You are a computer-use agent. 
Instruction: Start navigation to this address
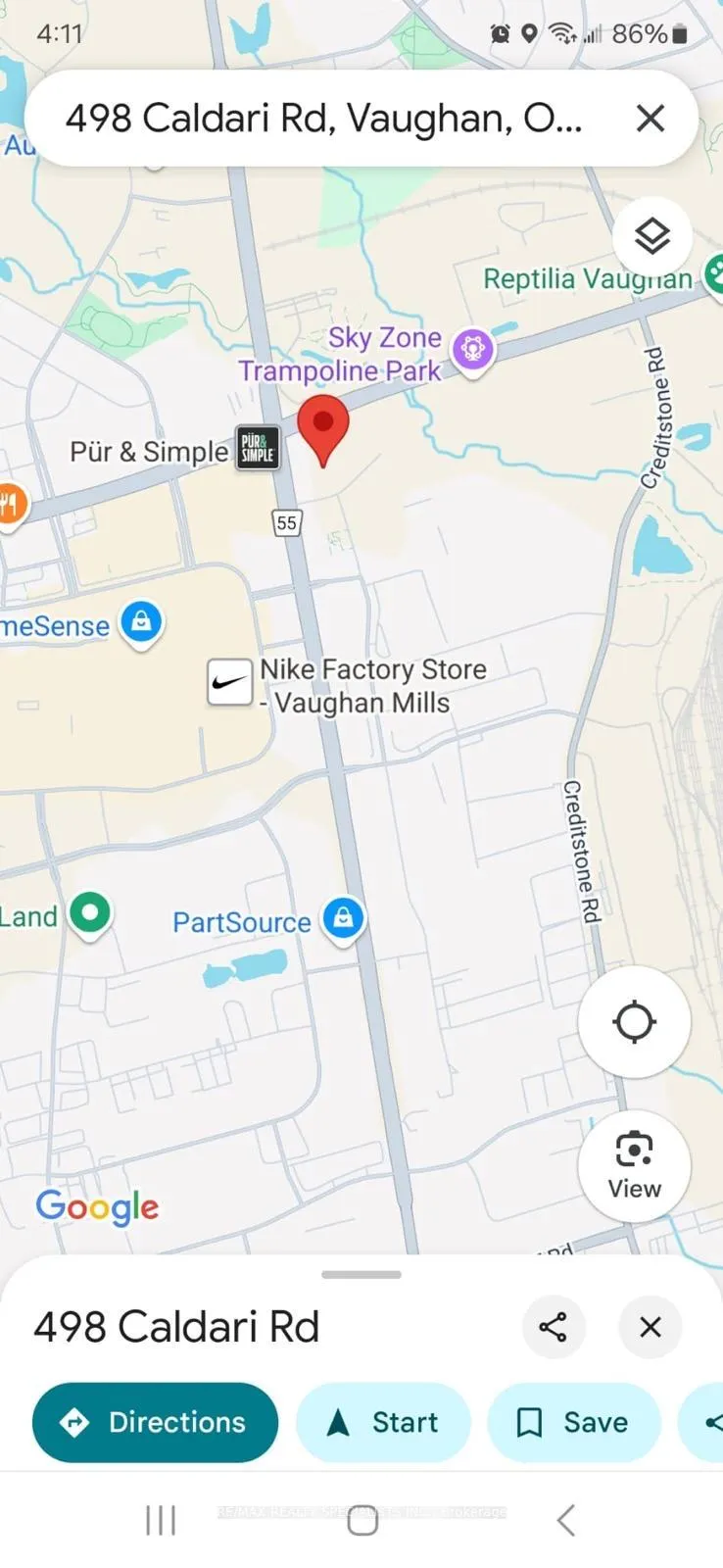(383, 1422)
